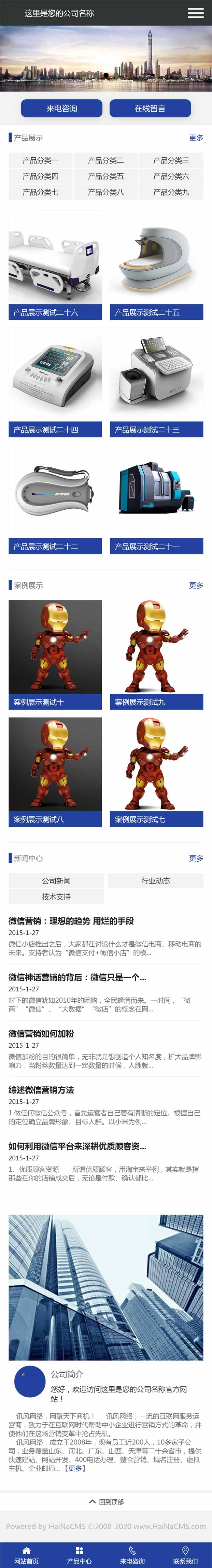Open article 综述微信营销方法
The width and height of the screenshot is (212, 1568).
click(41, 1090)
